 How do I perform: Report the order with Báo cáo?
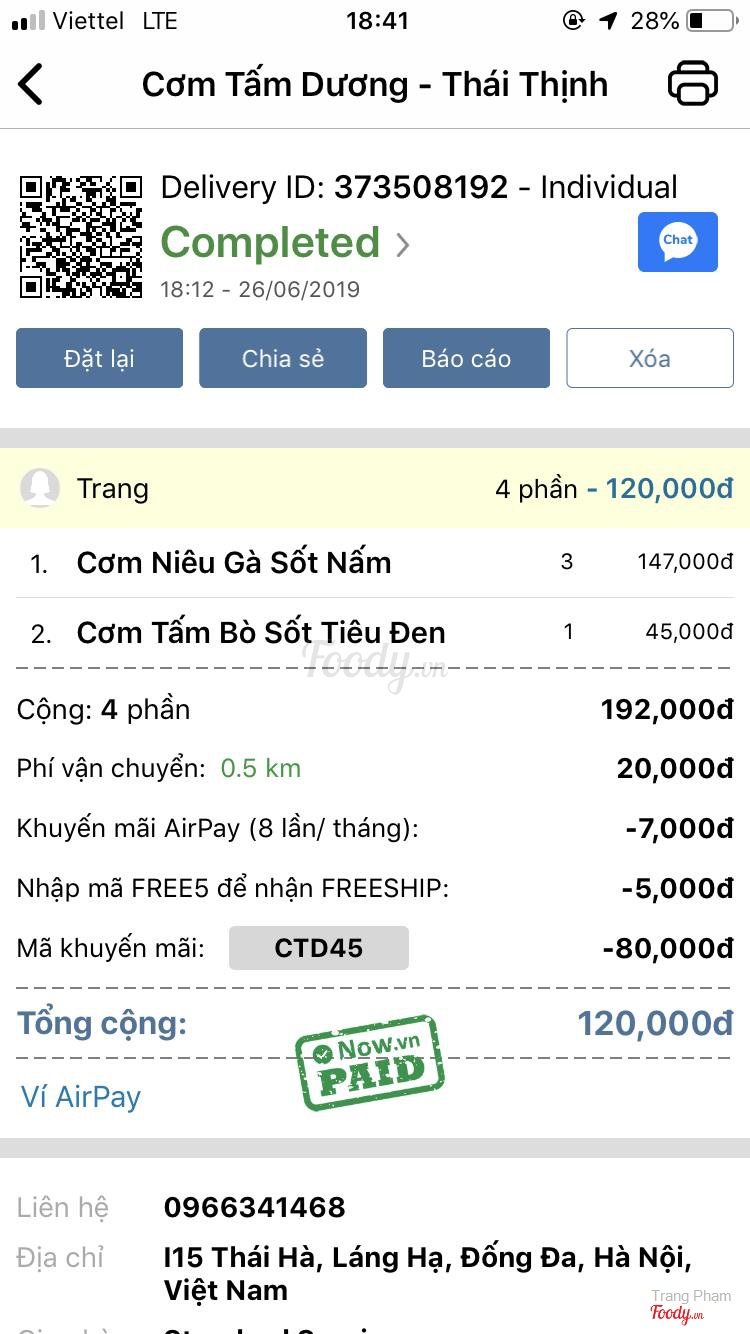[466, 358]
